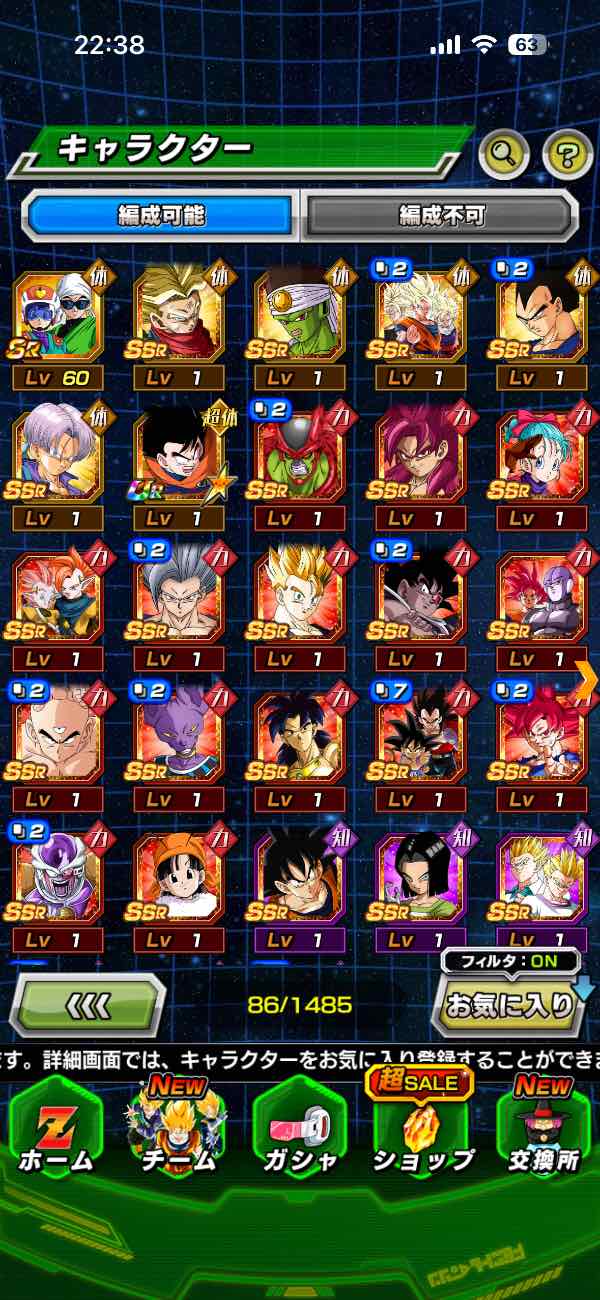600x1300 pixels.
Task: Open the character search magnifier
Action: pos(505,155)
